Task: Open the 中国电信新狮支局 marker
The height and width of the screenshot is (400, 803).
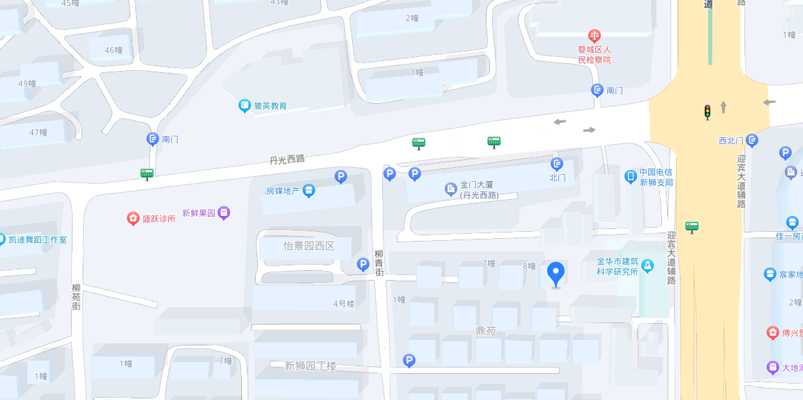Action: click(x=630, y=176)
